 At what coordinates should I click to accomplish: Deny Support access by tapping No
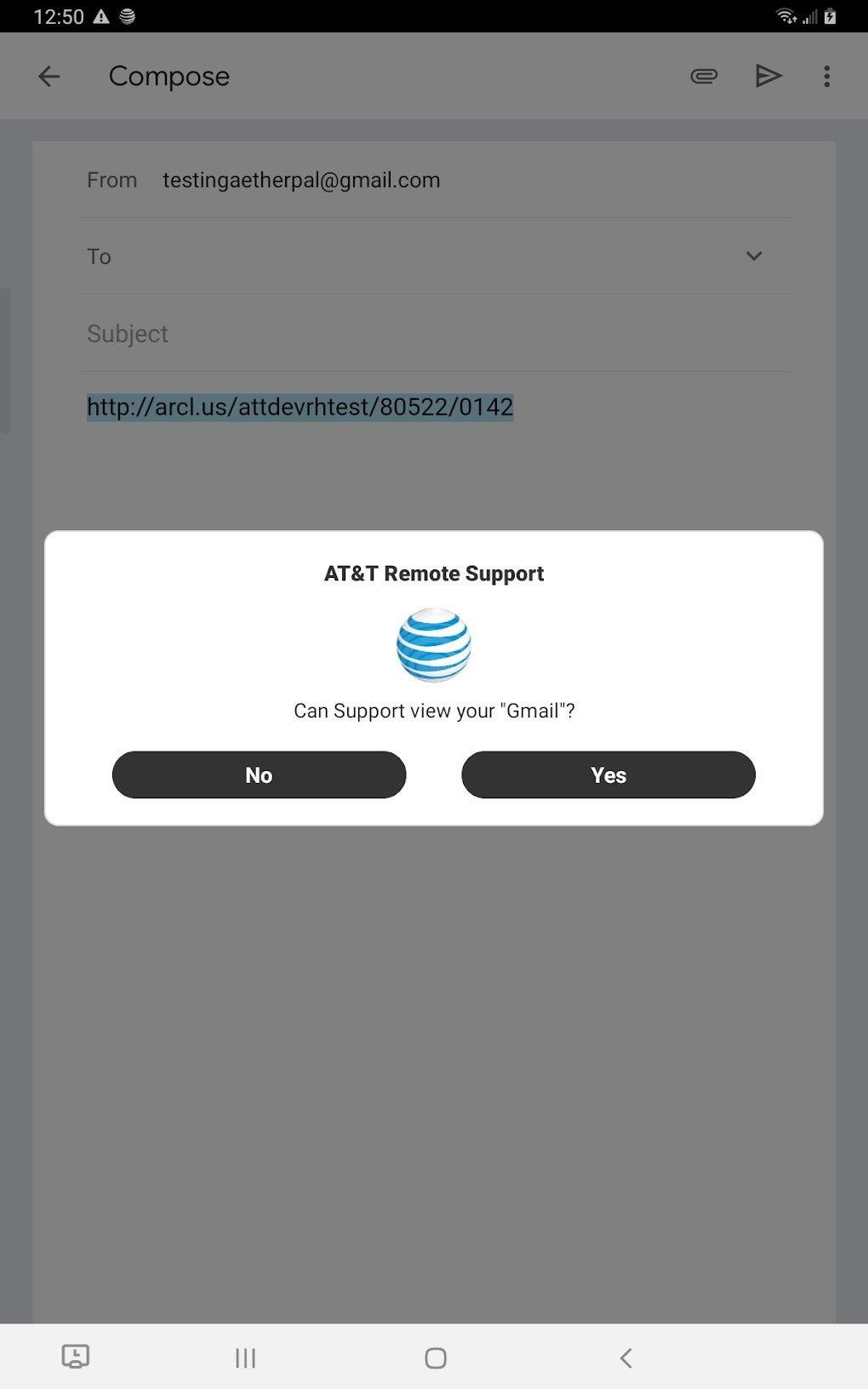[259, 775]
